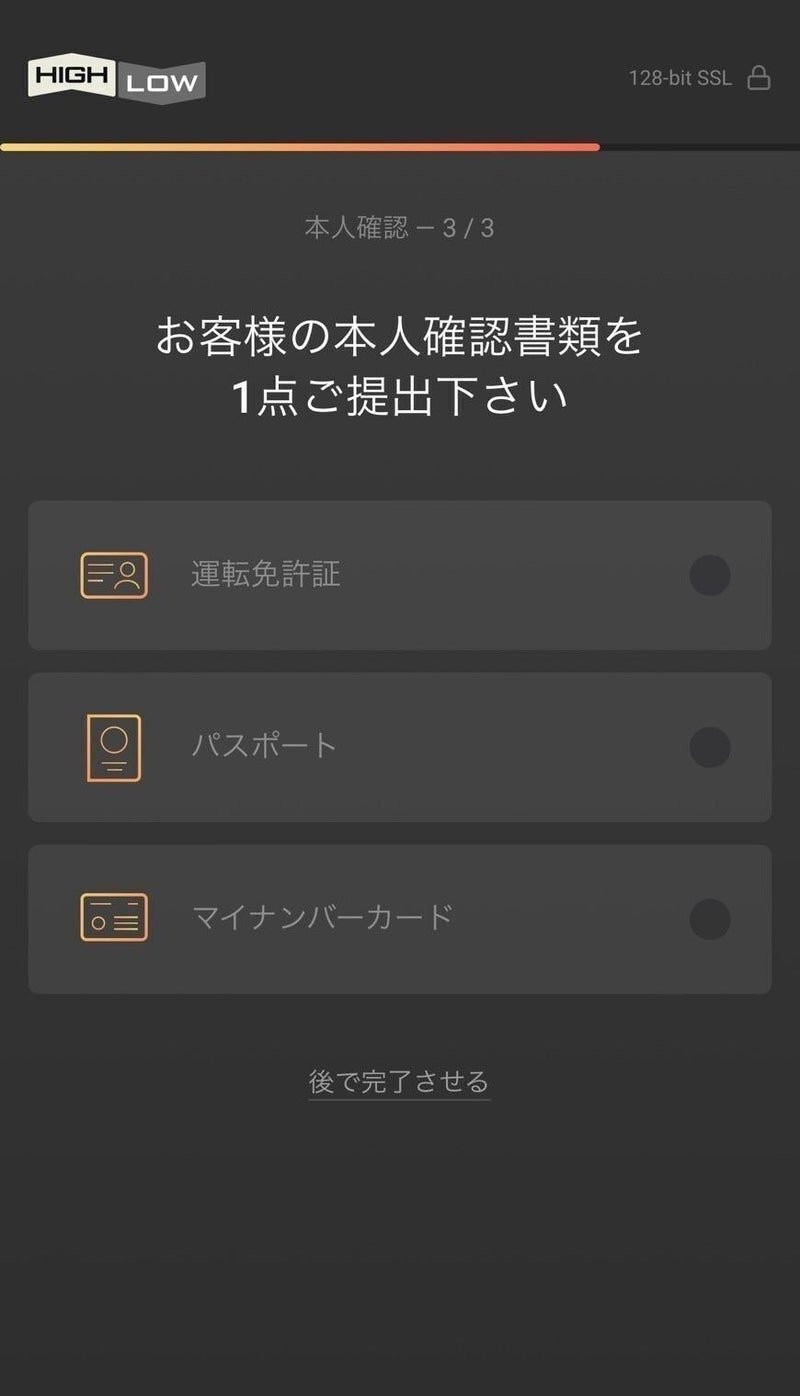The image size is (800, 1396).
Task: Click the 後で完了させる link
Action: [x=400, y=1082]
